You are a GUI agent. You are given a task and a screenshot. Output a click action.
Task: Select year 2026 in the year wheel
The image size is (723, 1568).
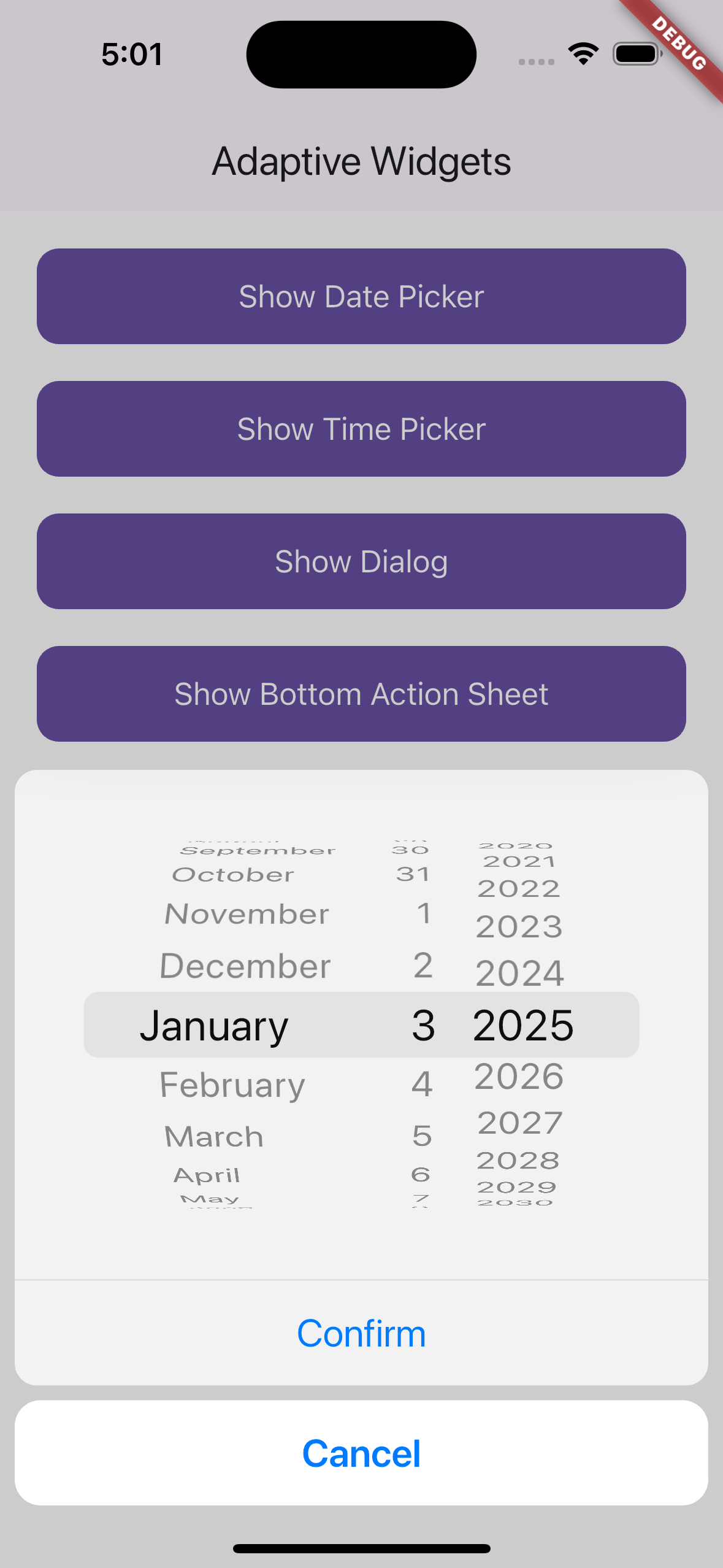tap(519, 1077)
